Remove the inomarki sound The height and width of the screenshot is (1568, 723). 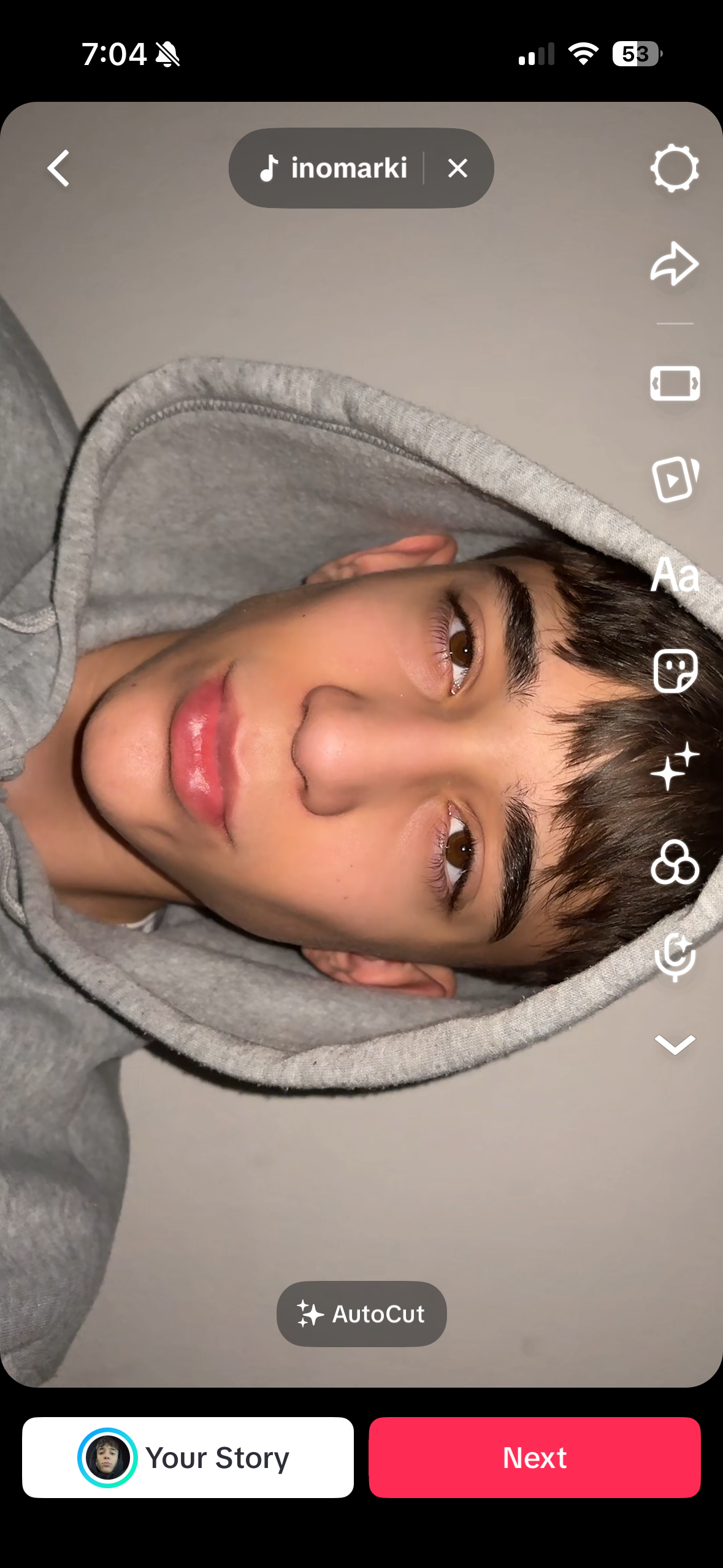pos(457,168)
